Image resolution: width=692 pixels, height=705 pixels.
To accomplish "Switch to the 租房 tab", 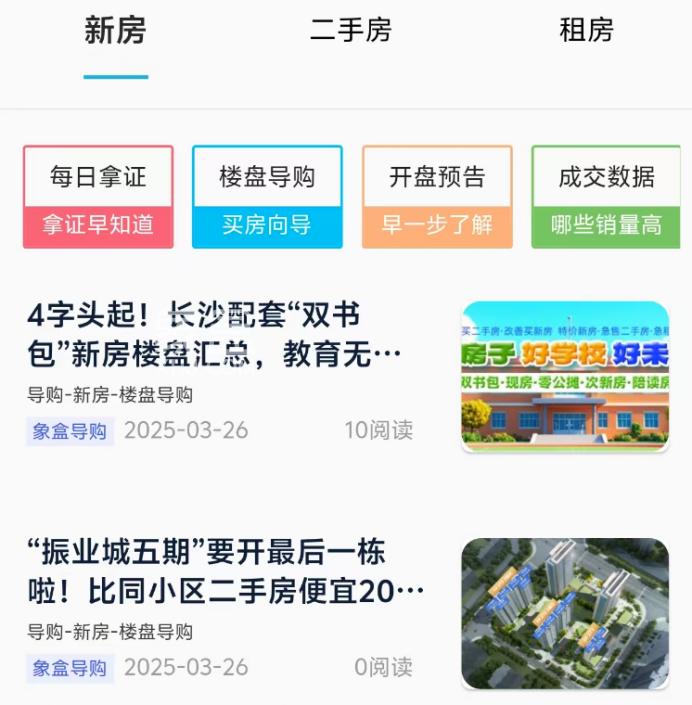I will [x=586, y=31].
